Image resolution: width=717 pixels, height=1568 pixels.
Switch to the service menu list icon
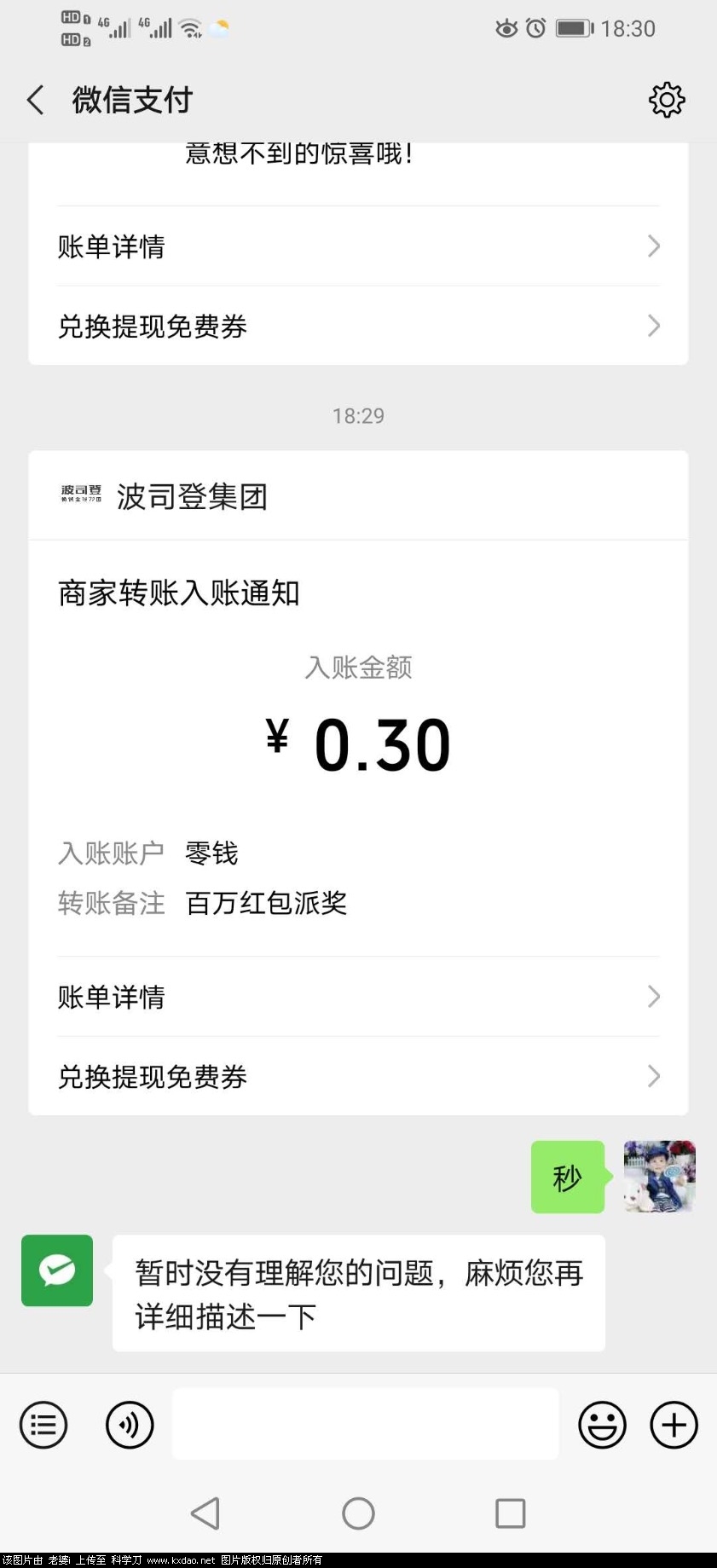(43, 1425)
